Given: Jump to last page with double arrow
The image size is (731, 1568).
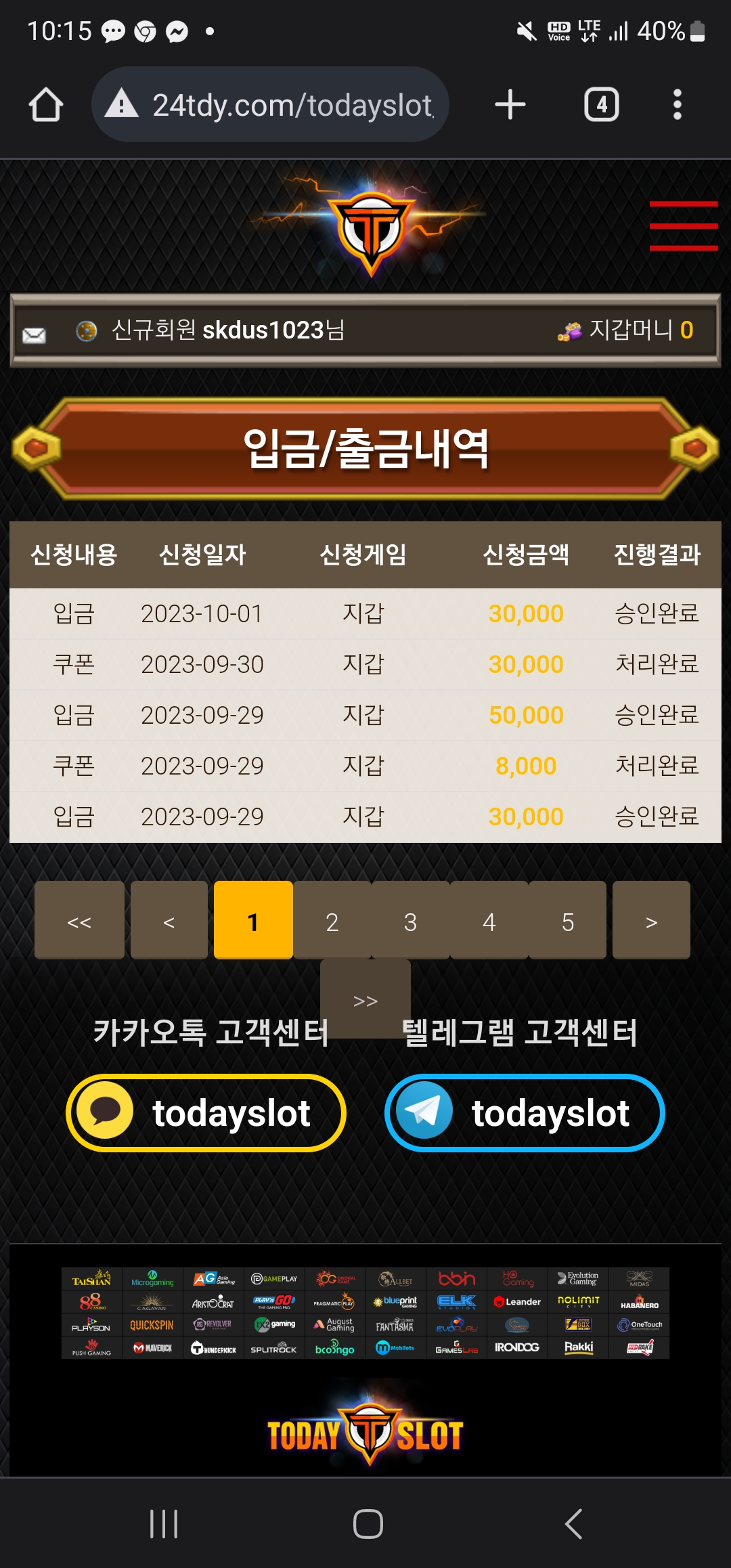Looking at the screenshot, I should [365, 999].
